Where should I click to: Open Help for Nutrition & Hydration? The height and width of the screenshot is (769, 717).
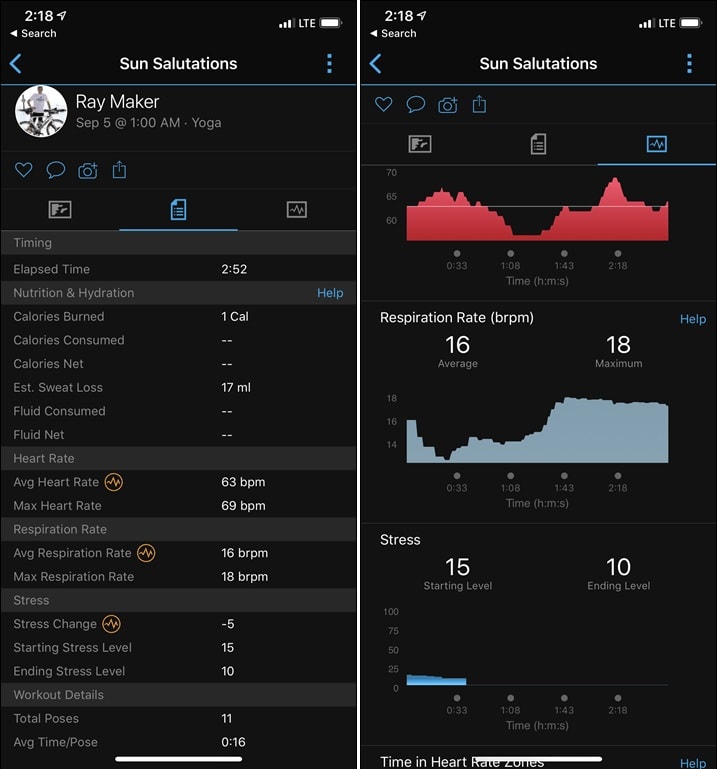330,293
